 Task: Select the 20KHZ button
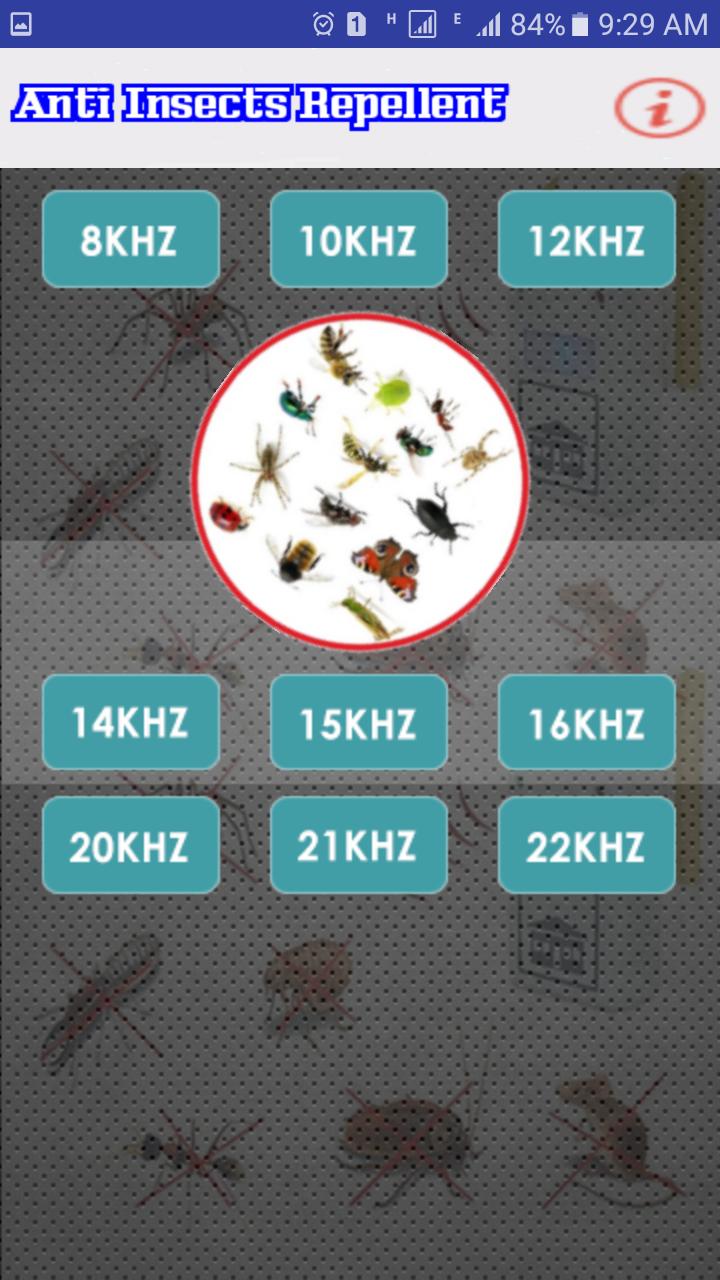pos(130,845)
